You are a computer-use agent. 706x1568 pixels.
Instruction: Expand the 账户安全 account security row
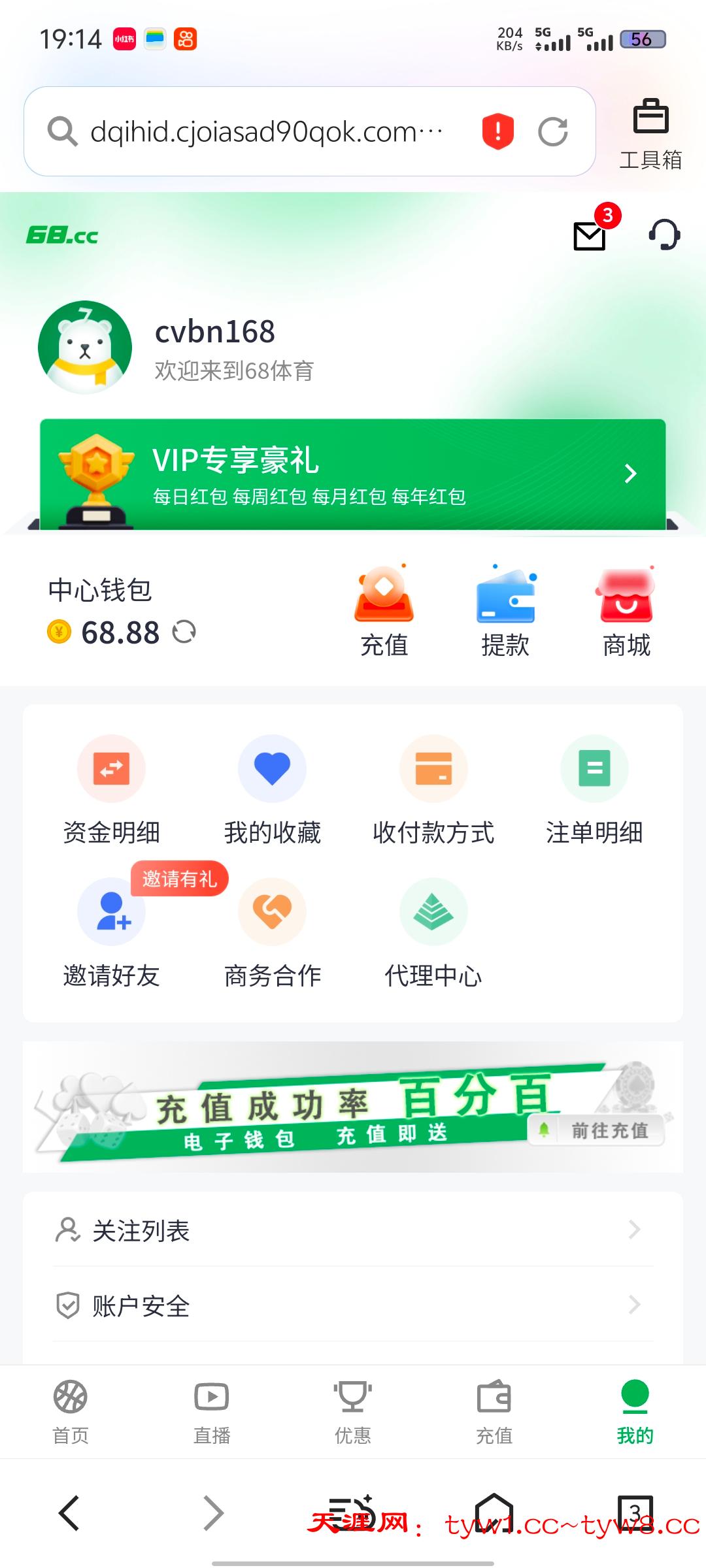point(353,1307)
